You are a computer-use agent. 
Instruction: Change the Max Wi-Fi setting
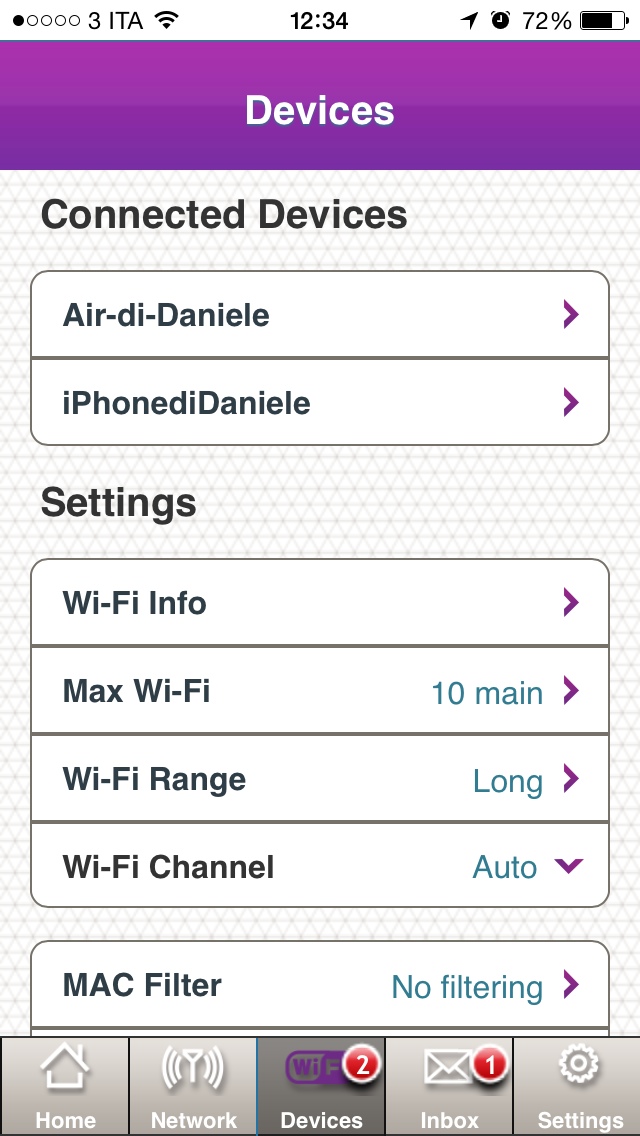point(320,691)
